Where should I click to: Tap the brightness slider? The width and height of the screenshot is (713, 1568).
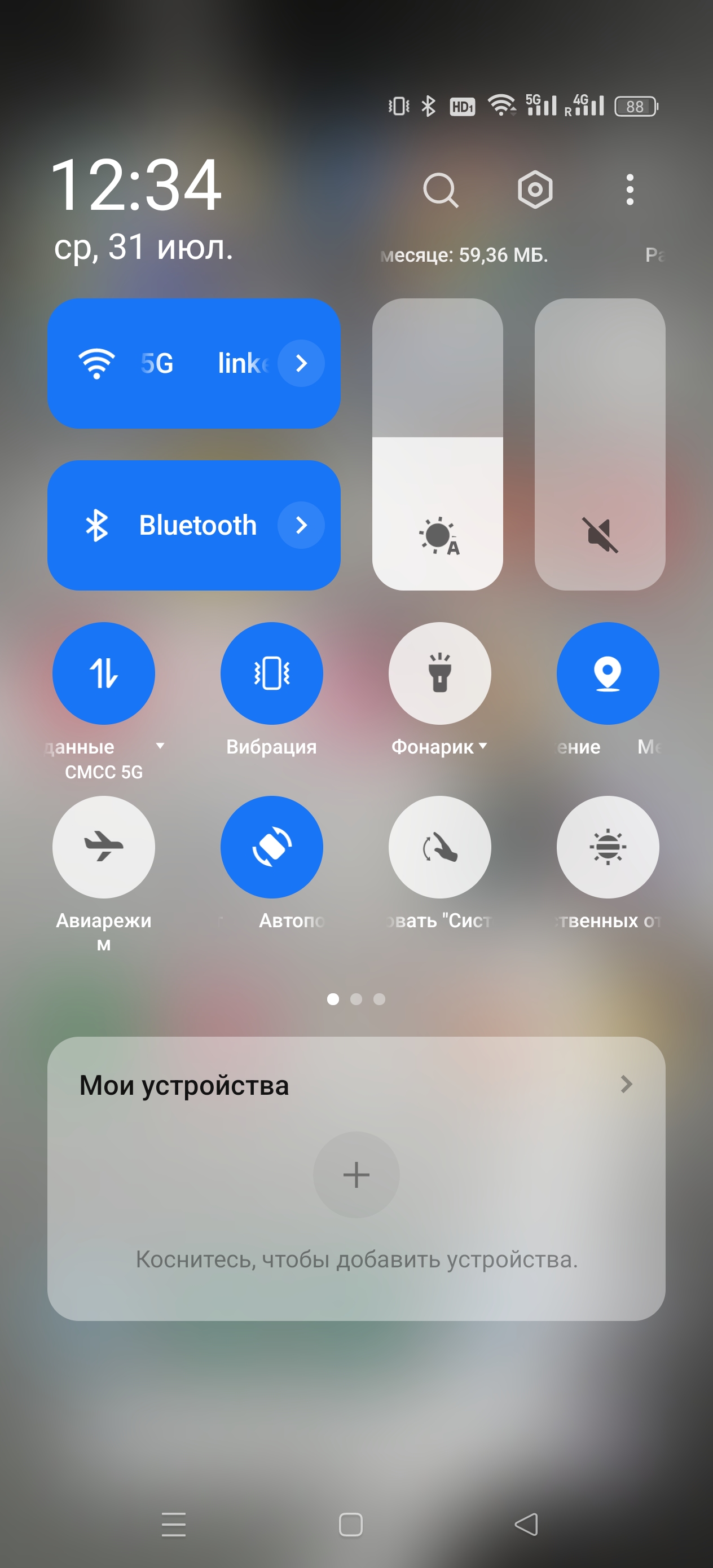tap(437, 444)
